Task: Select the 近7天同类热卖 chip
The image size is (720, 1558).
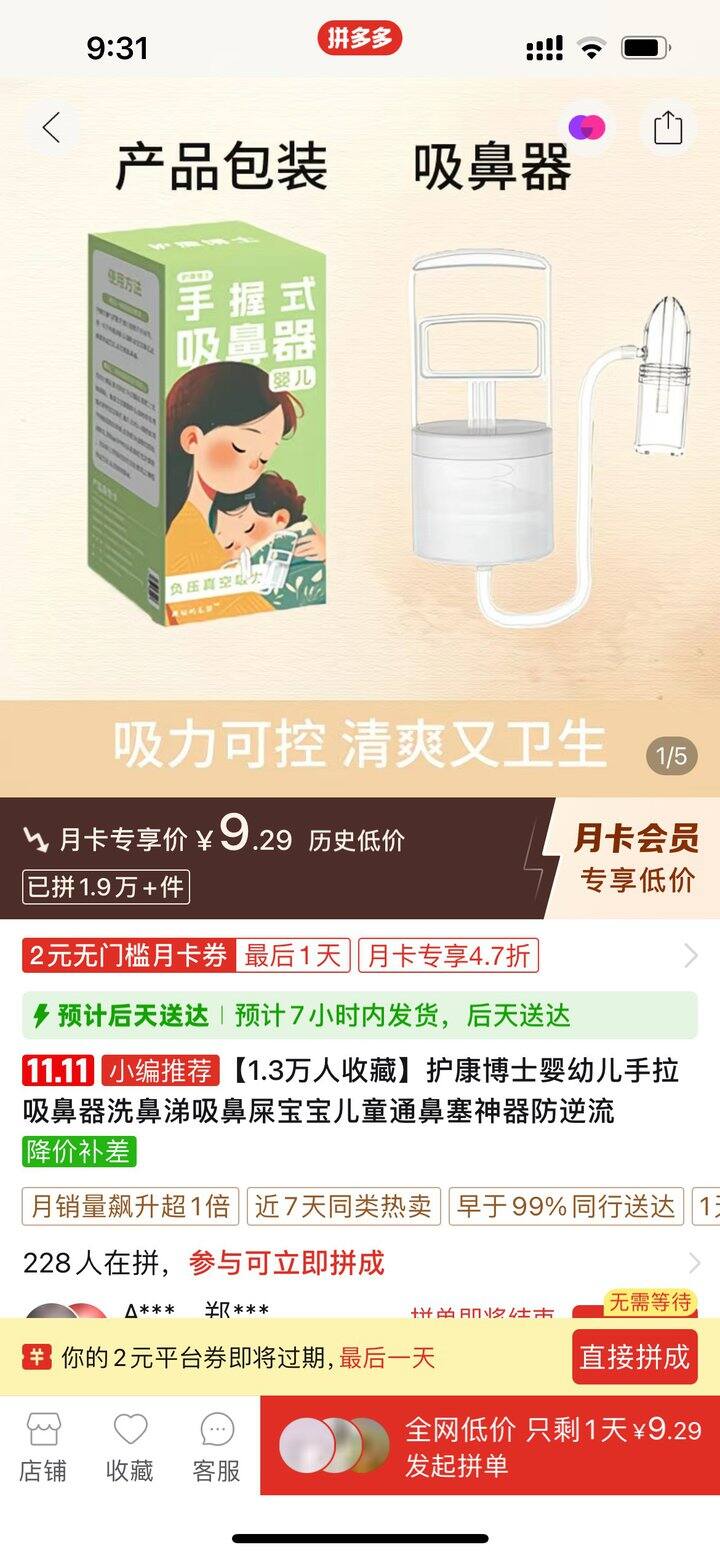Action: point(343,1206)
